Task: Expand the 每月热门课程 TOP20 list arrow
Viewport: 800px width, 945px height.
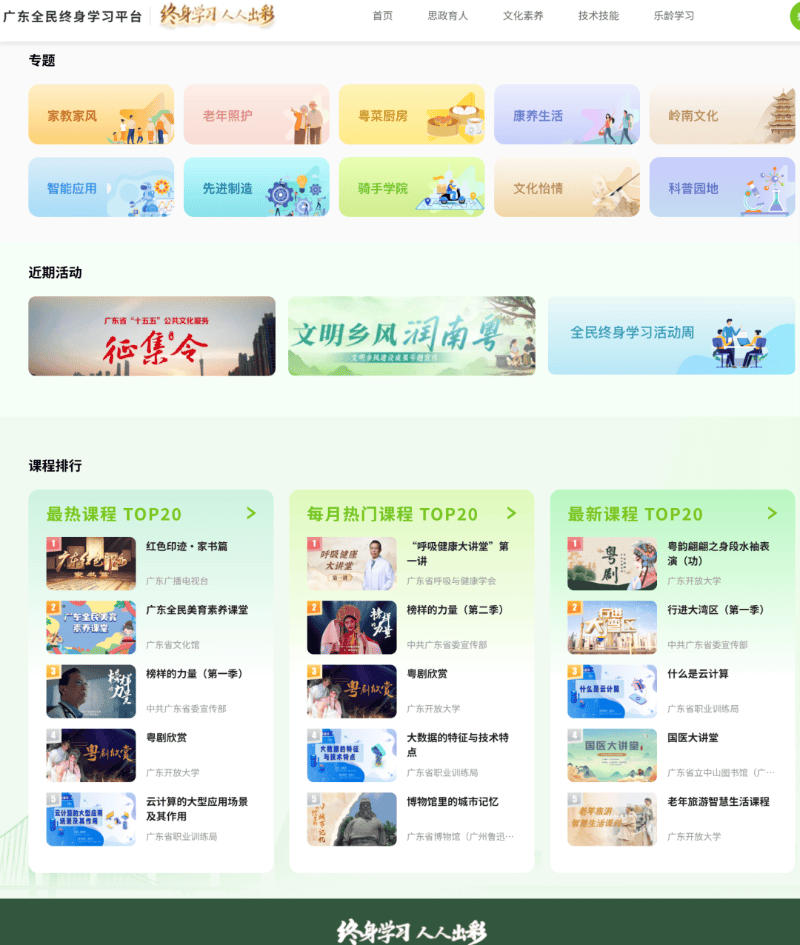Action: pyautogui.click(x=511, y=513)
